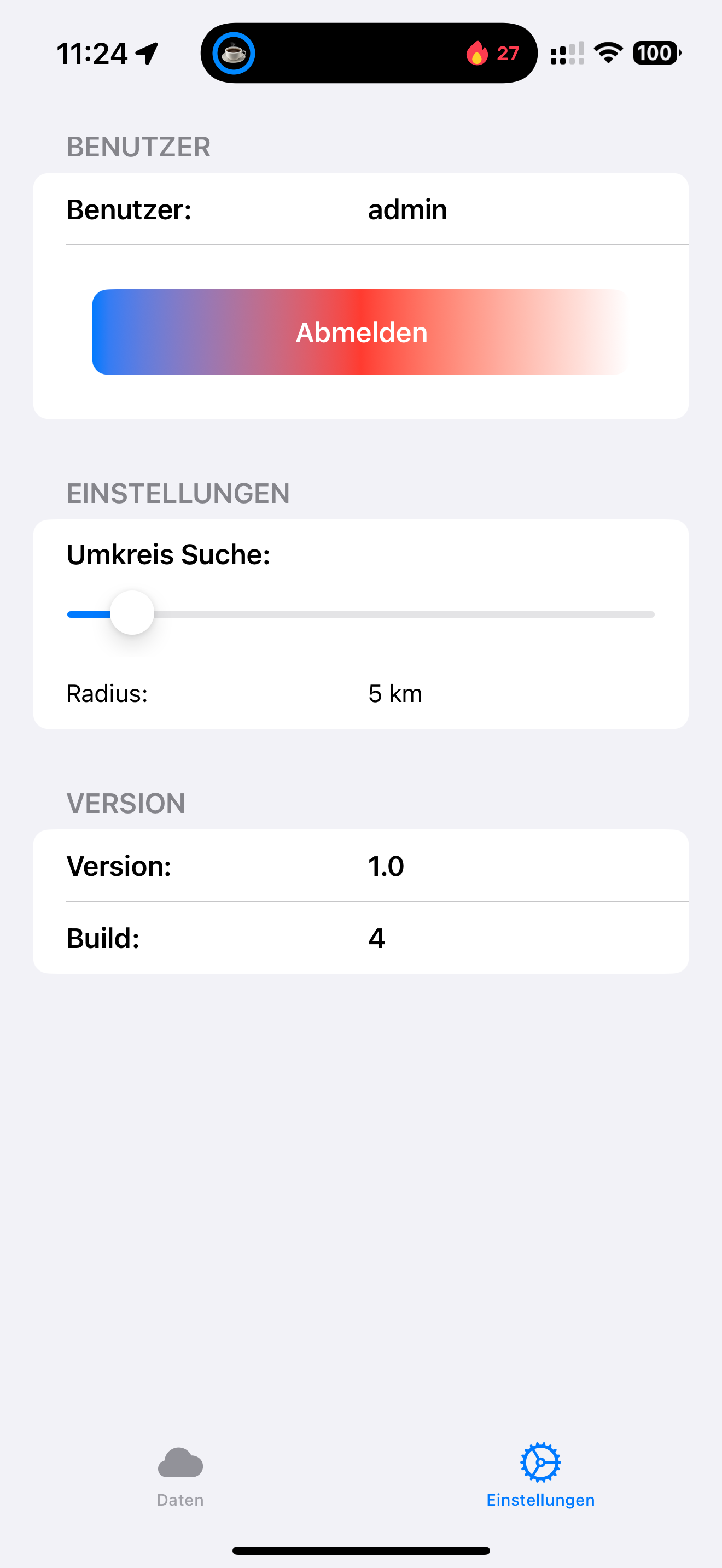The height and width of the screenshot is (1568, 722).
Task: Switch to the Daten tab
Action: (x=180, y=1477)
